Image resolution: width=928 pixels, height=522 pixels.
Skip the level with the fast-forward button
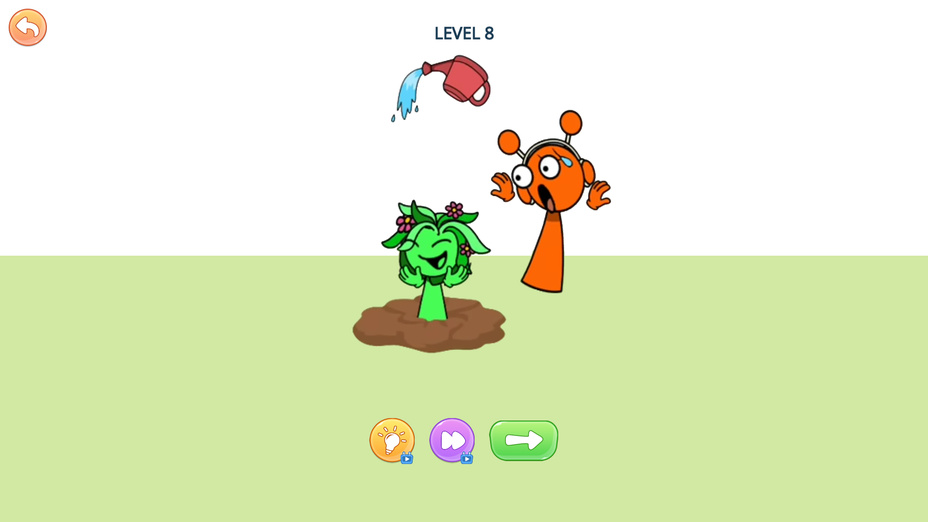452,440
